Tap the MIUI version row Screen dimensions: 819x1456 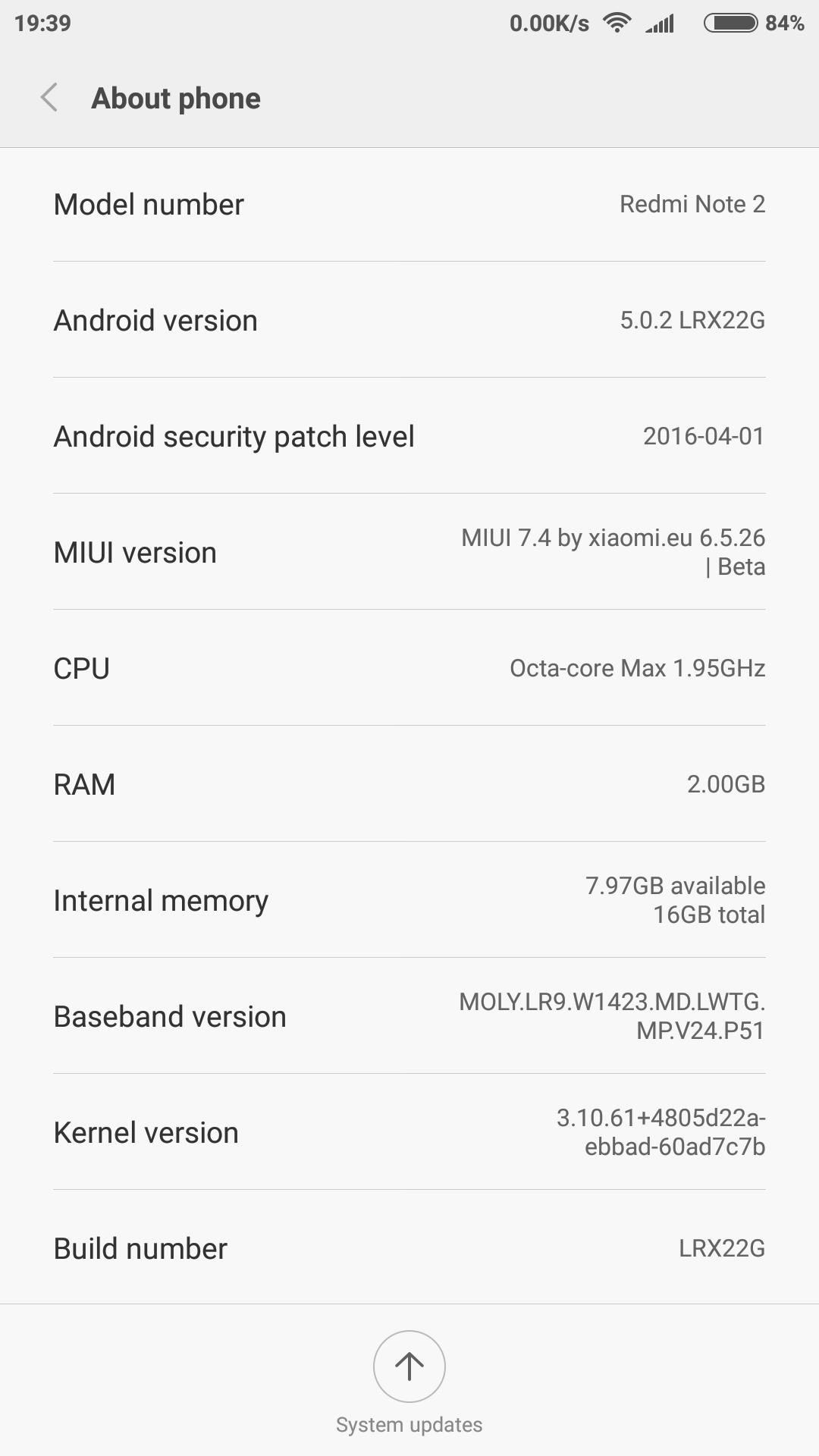click(409, 552)
